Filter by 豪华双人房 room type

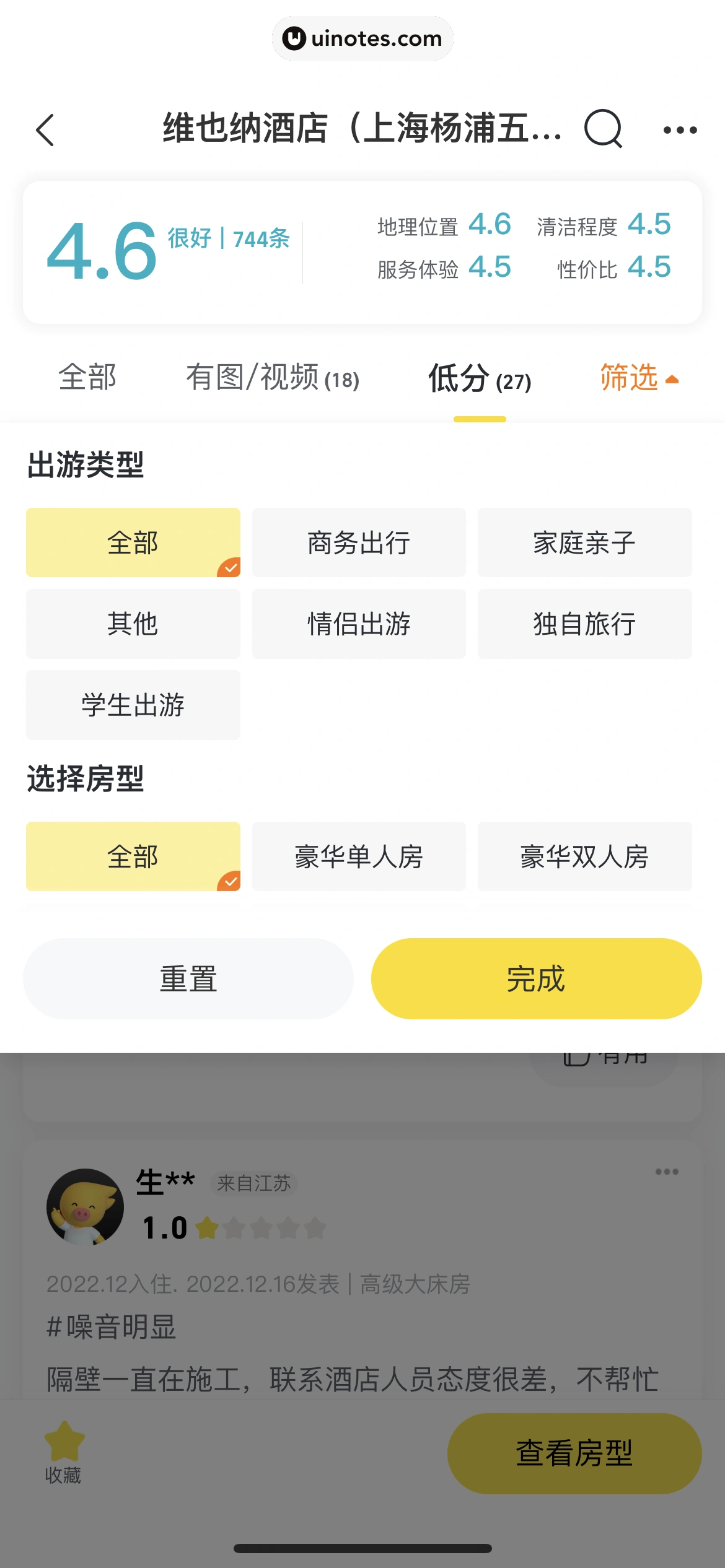coord(584,856)
